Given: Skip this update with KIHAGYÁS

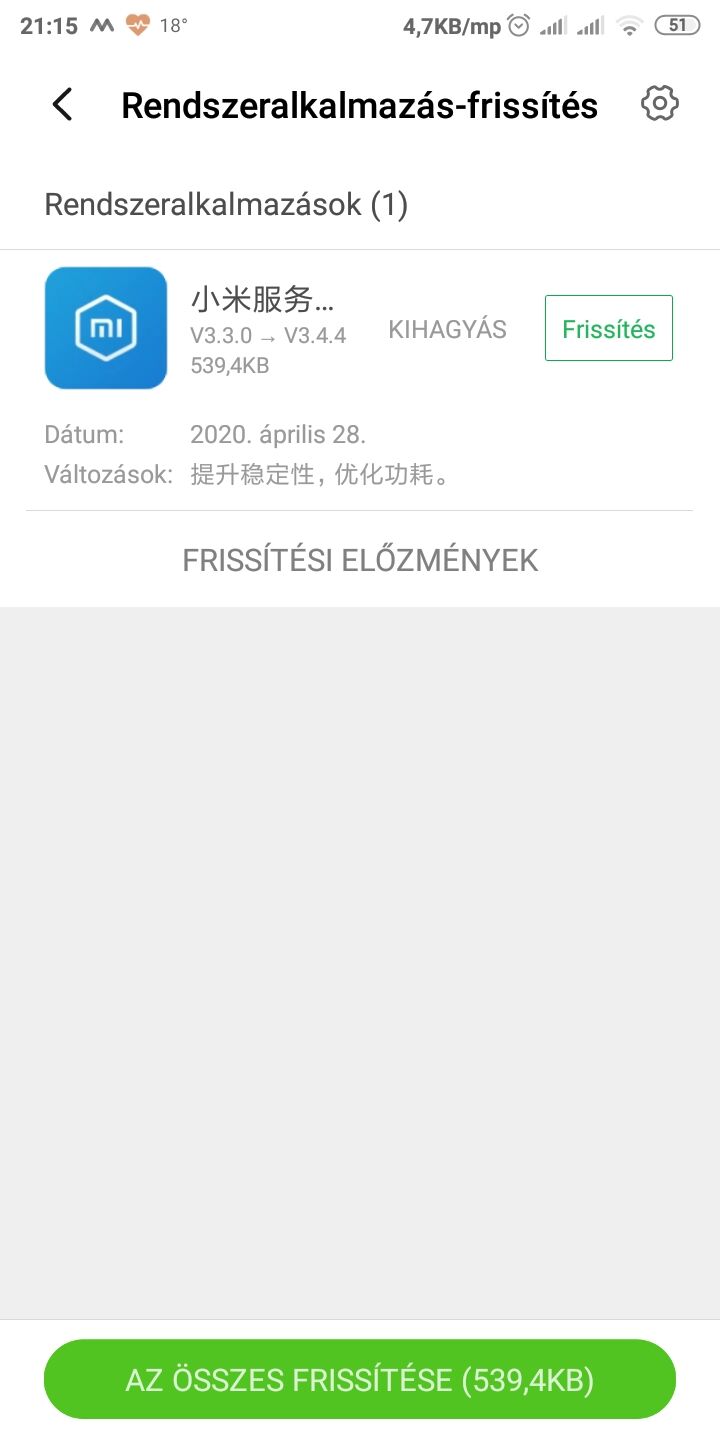Looking at the screenshot, I should pyautogui.click(x=447, y=329).
